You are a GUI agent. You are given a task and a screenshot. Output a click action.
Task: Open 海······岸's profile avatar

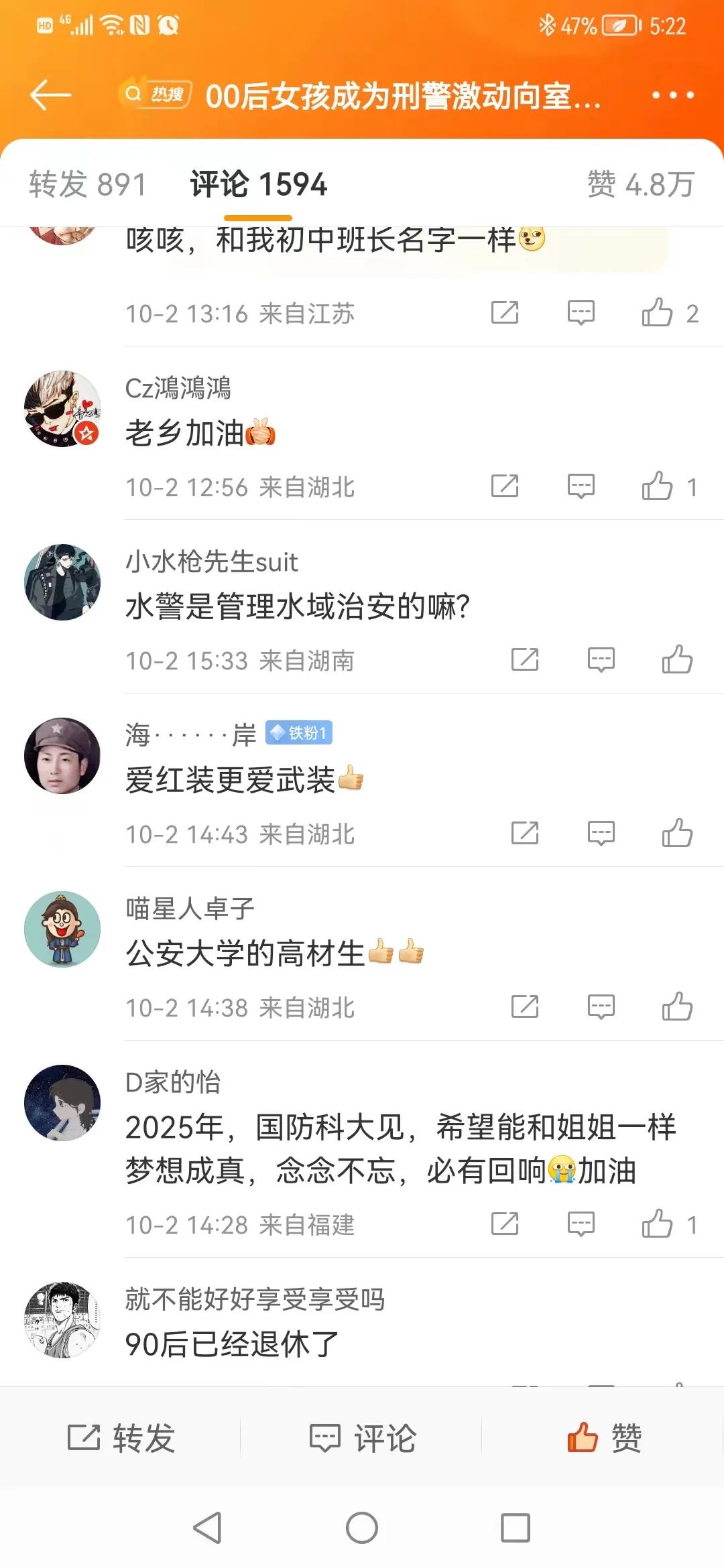pyautogui.click(x=62, y=756)
